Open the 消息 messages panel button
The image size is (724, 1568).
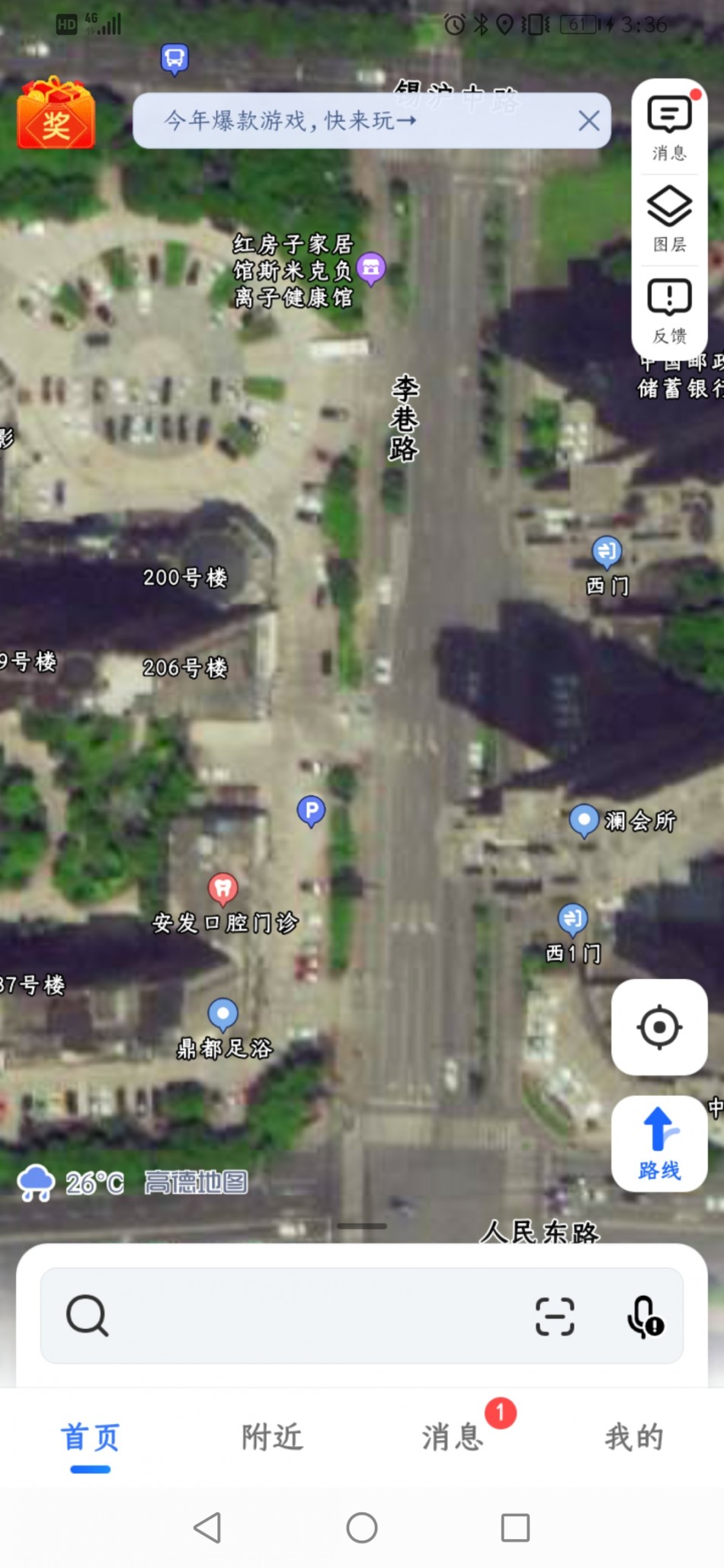pos(669,128)
